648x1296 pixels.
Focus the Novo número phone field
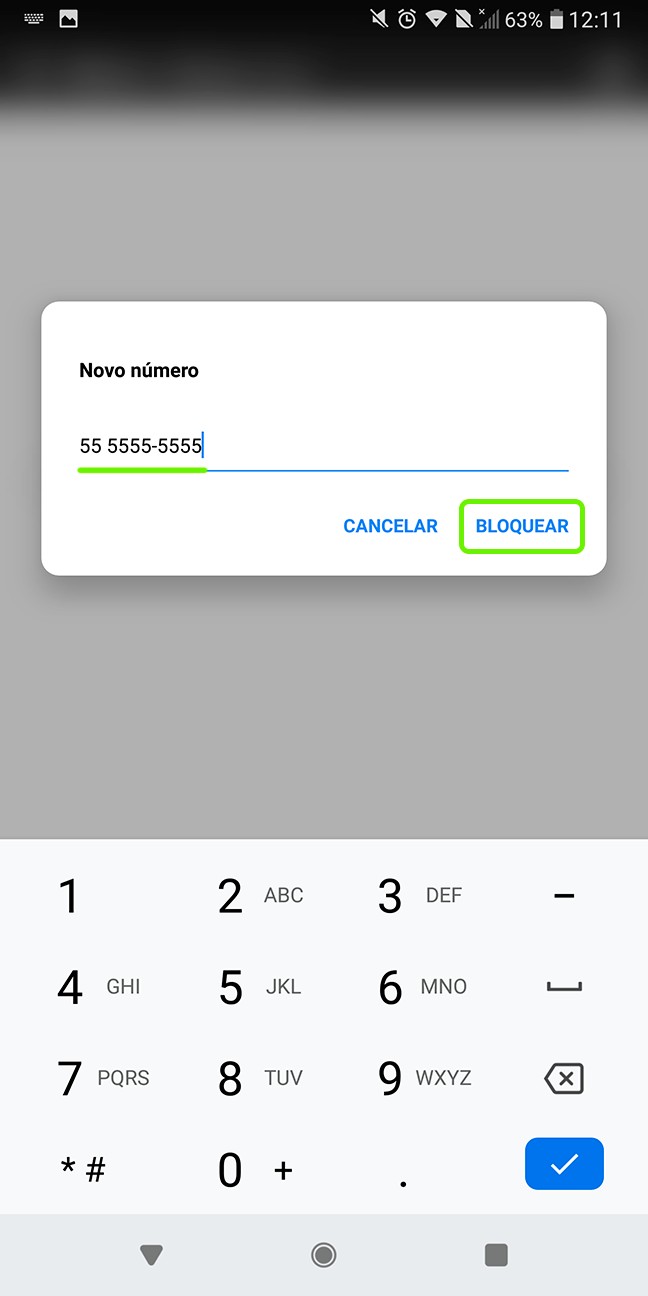point(323,446)
